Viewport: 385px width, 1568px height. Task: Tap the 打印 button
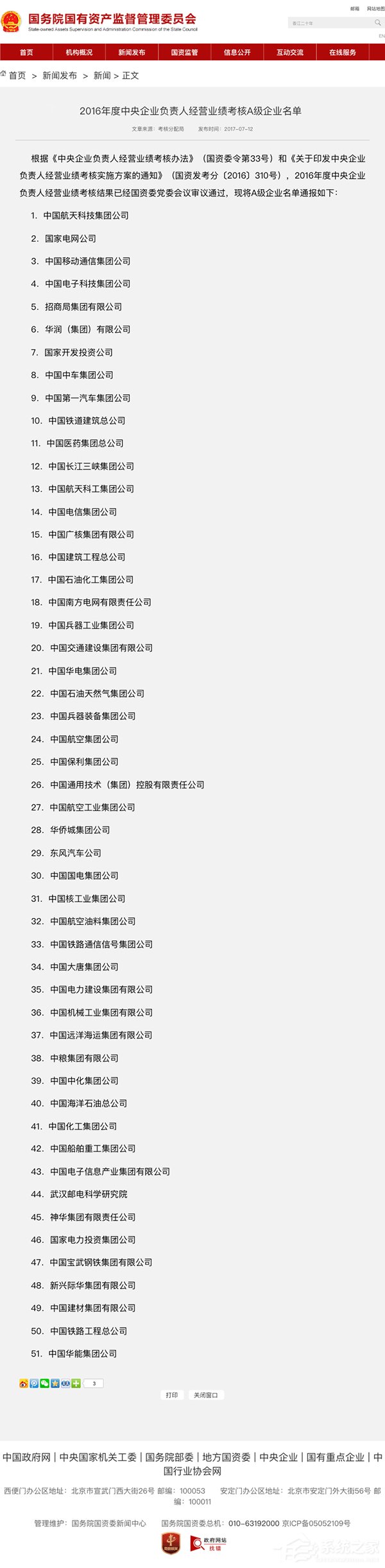[171, 1395]
